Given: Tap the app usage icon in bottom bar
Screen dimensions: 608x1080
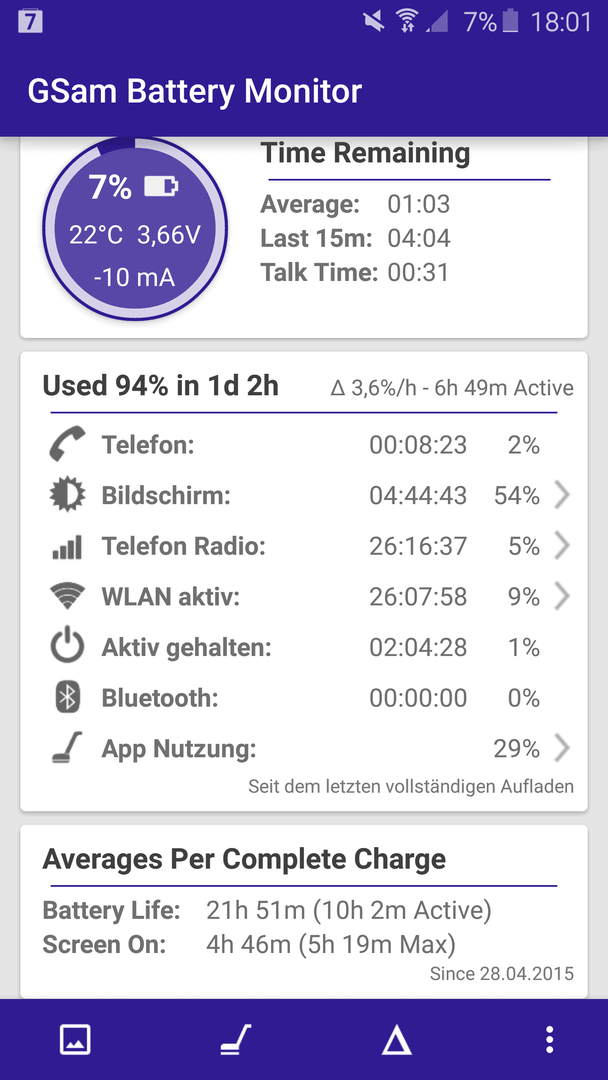Looking at the screenshot, I should pos(236,1039).
